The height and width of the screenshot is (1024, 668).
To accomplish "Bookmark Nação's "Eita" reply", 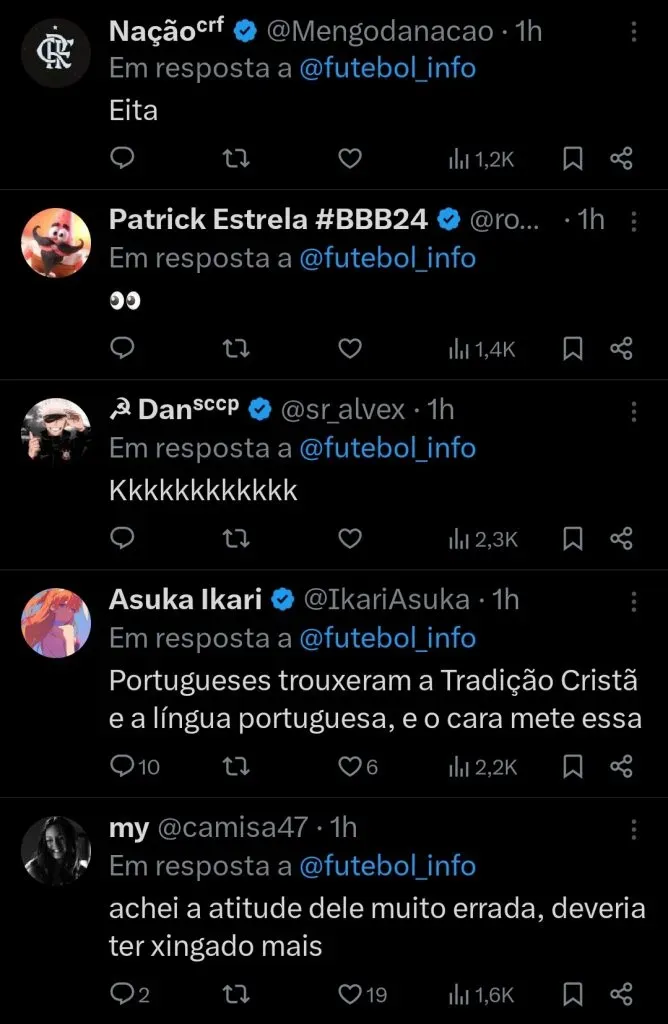I will pos(573,159).
